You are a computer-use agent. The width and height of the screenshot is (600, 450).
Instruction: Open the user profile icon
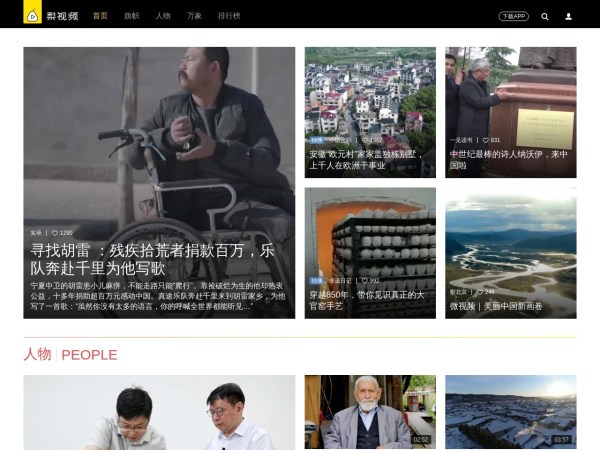coord(569,16)
